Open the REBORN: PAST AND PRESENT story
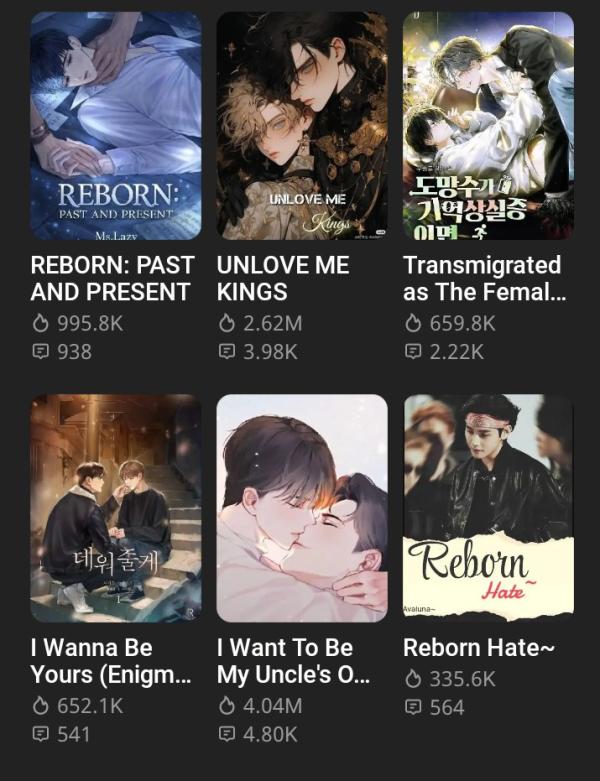Screen dimensions: 600x781 pos(115,126)
